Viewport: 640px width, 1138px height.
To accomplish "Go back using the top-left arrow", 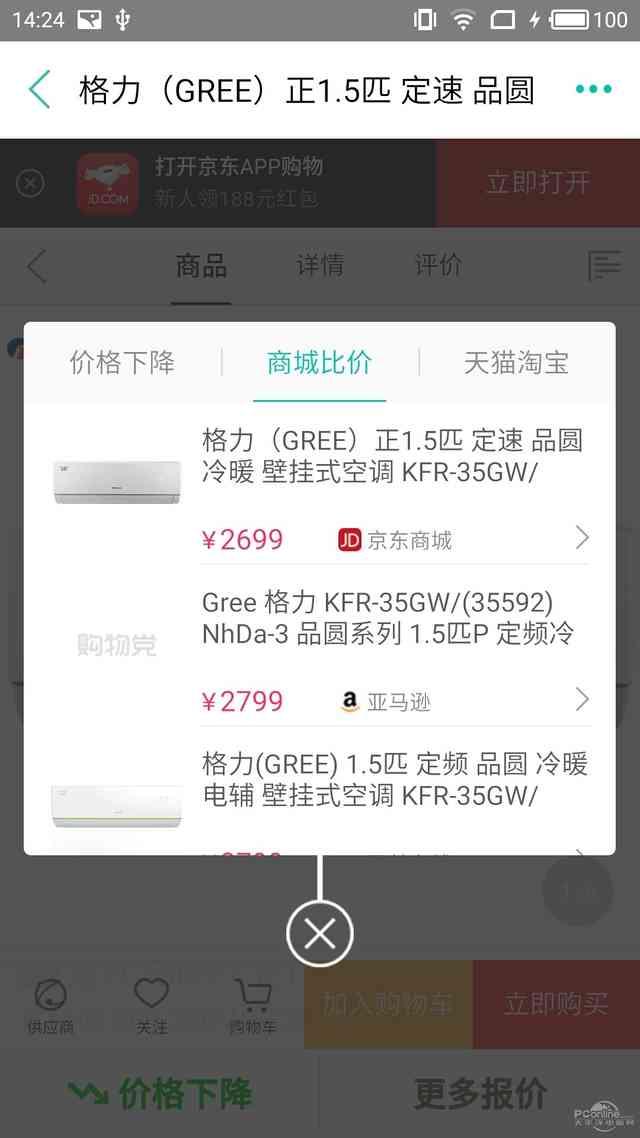I will [x=39, y=90].
